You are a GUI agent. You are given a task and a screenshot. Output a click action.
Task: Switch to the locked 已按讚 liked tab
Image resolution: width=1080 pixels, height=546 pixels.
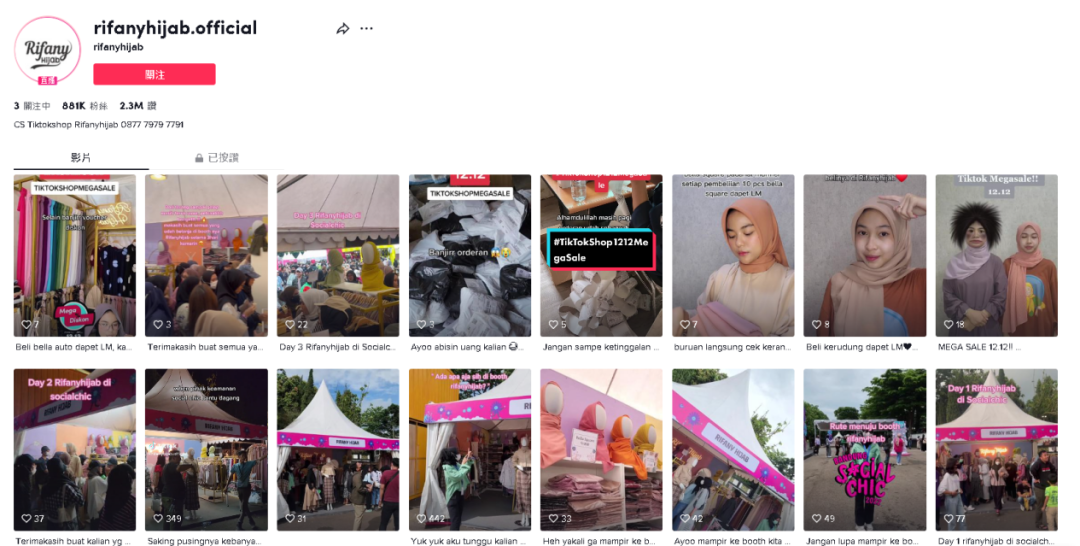pos(217,158)
